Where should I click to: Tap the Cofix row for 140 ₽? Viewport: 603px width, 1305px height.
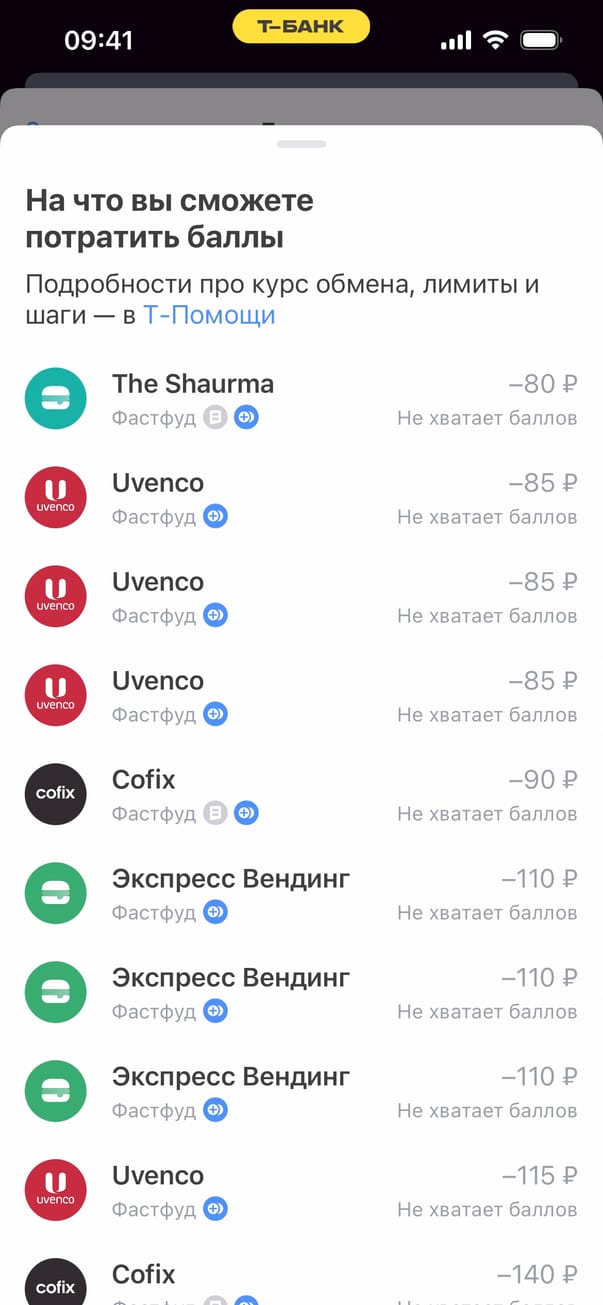(x=300, y=1282)
